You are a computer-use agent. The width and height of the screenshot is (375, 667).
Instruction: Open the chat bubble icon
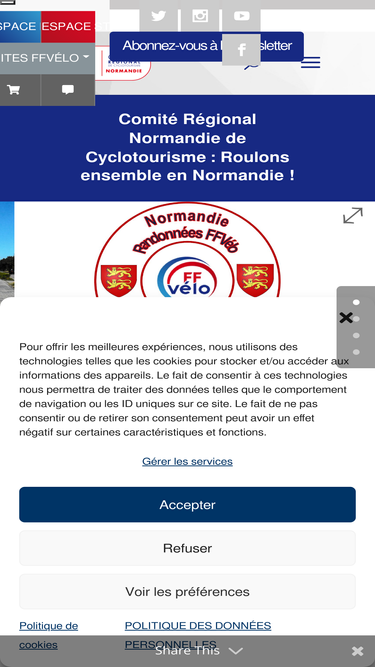68,90
